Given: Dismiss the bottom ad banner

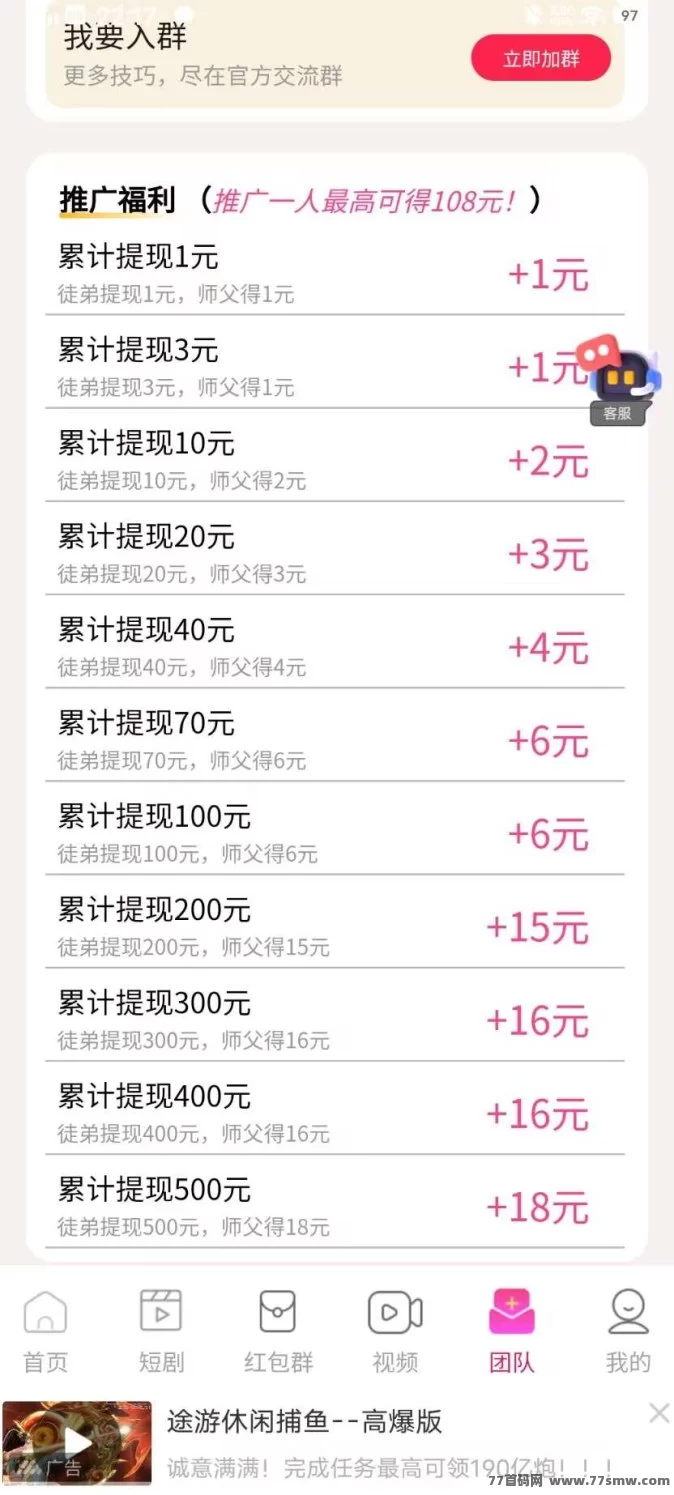Looking at the screenshot, I should [x=659, y=1413].
